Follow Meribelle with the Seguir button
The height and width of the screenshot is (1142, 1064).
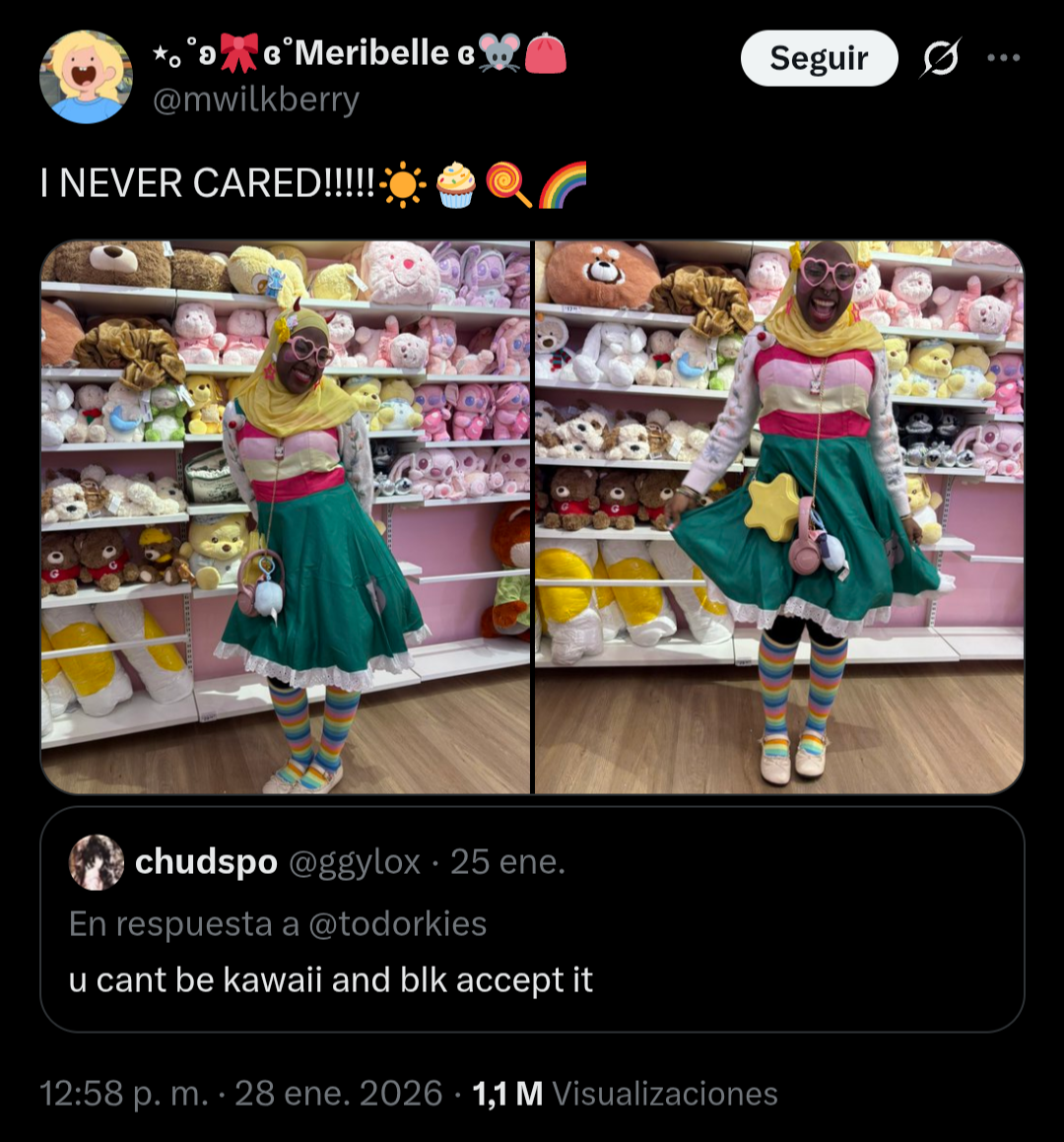click(x=819, y=58)
